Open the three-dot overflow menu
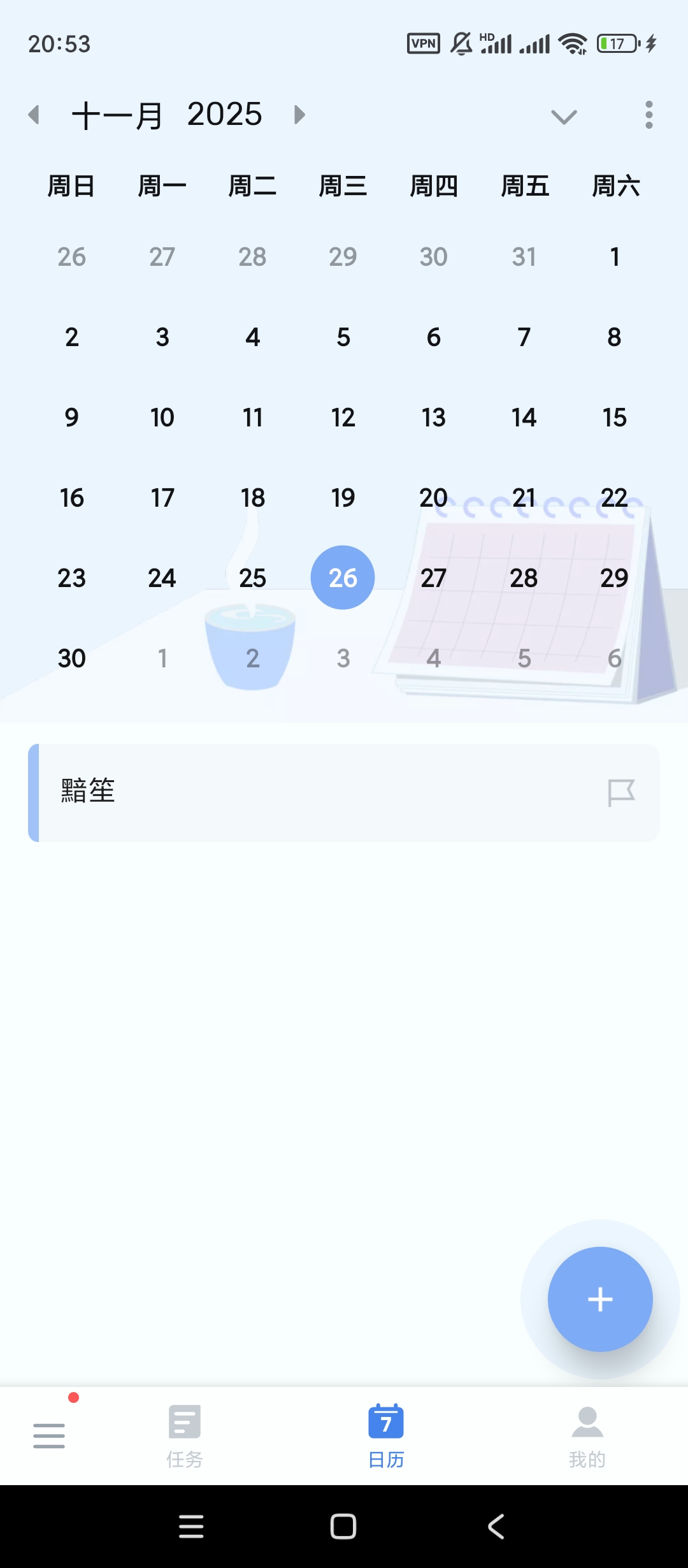The image size is (688, 1568). [649, 115]
